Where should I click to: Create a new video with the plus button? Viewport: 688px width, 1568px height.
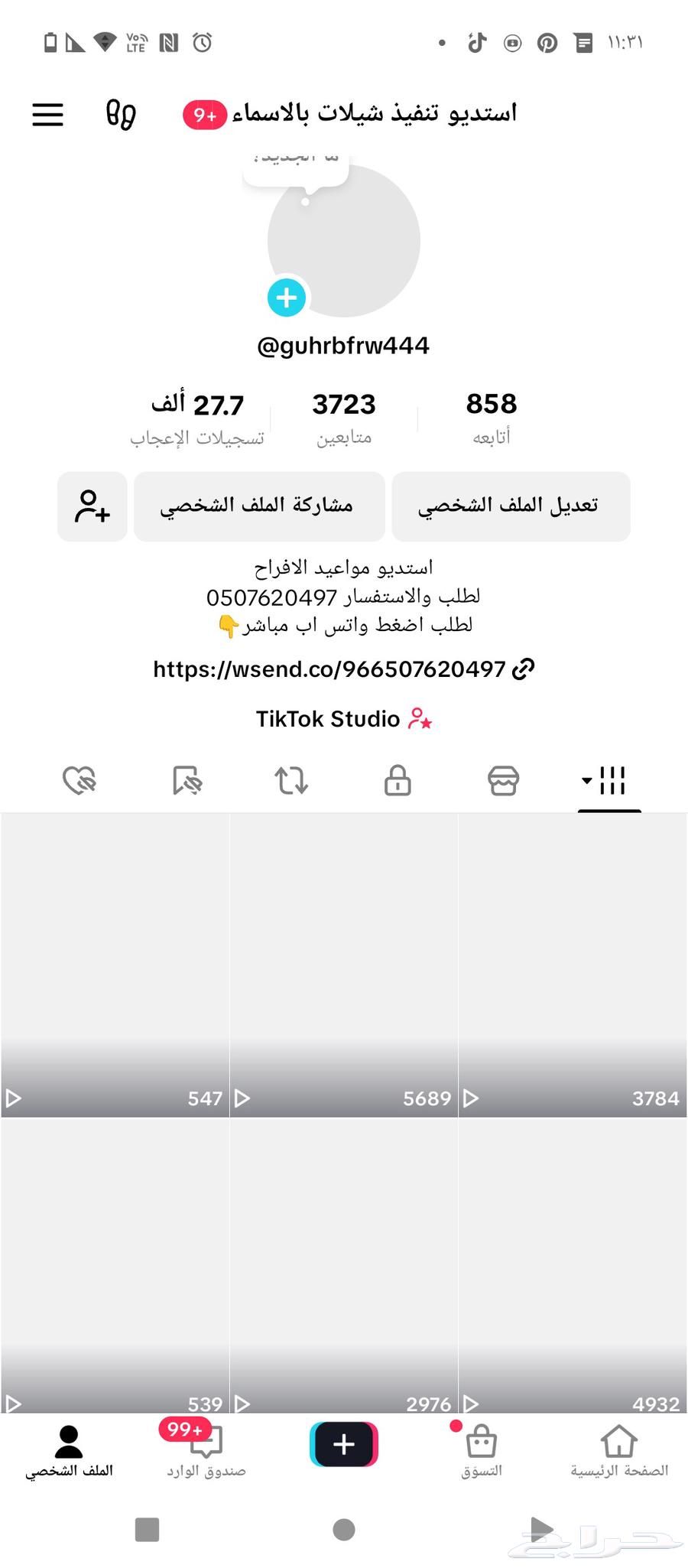pyautogui.click(x=344, y=1444)
